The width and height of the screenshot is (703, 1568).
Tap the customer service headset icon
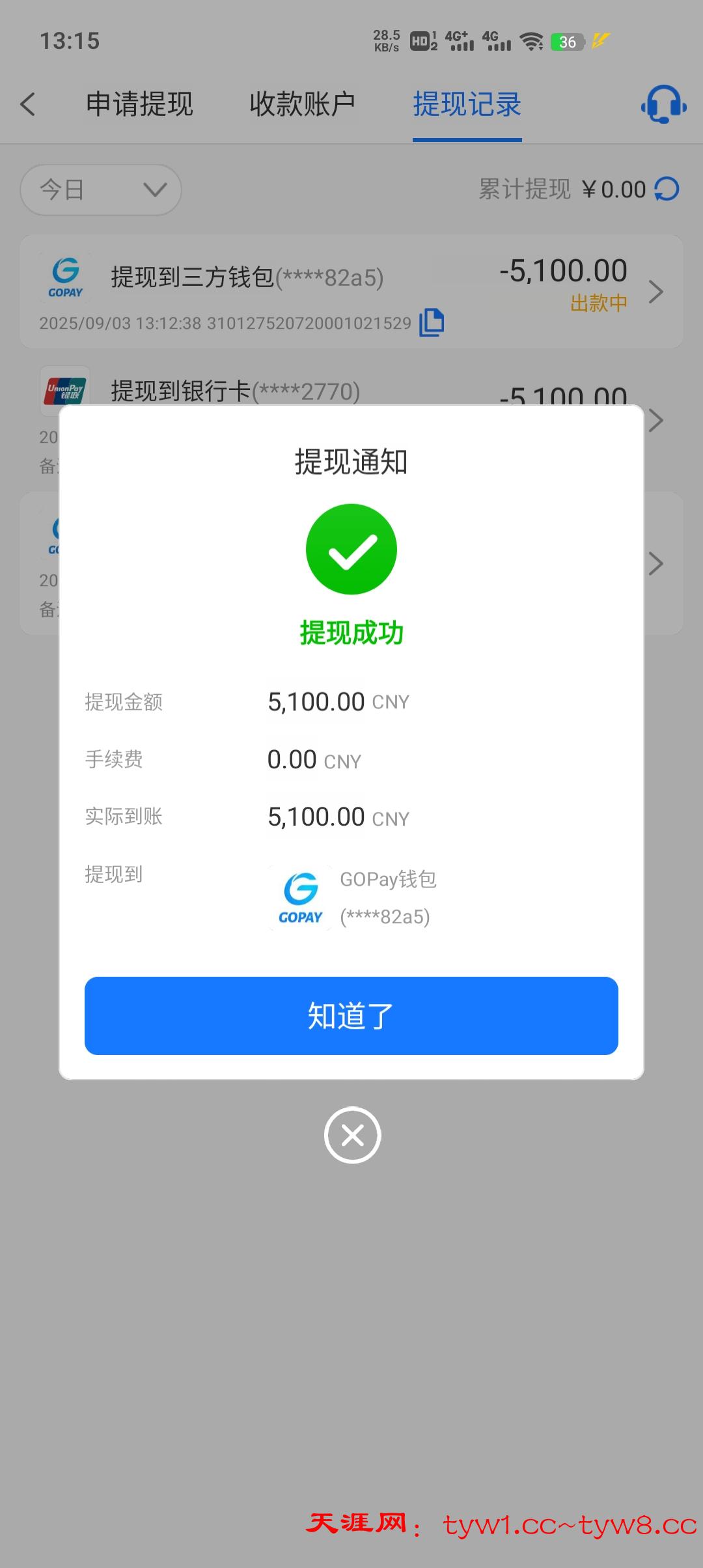663,104
